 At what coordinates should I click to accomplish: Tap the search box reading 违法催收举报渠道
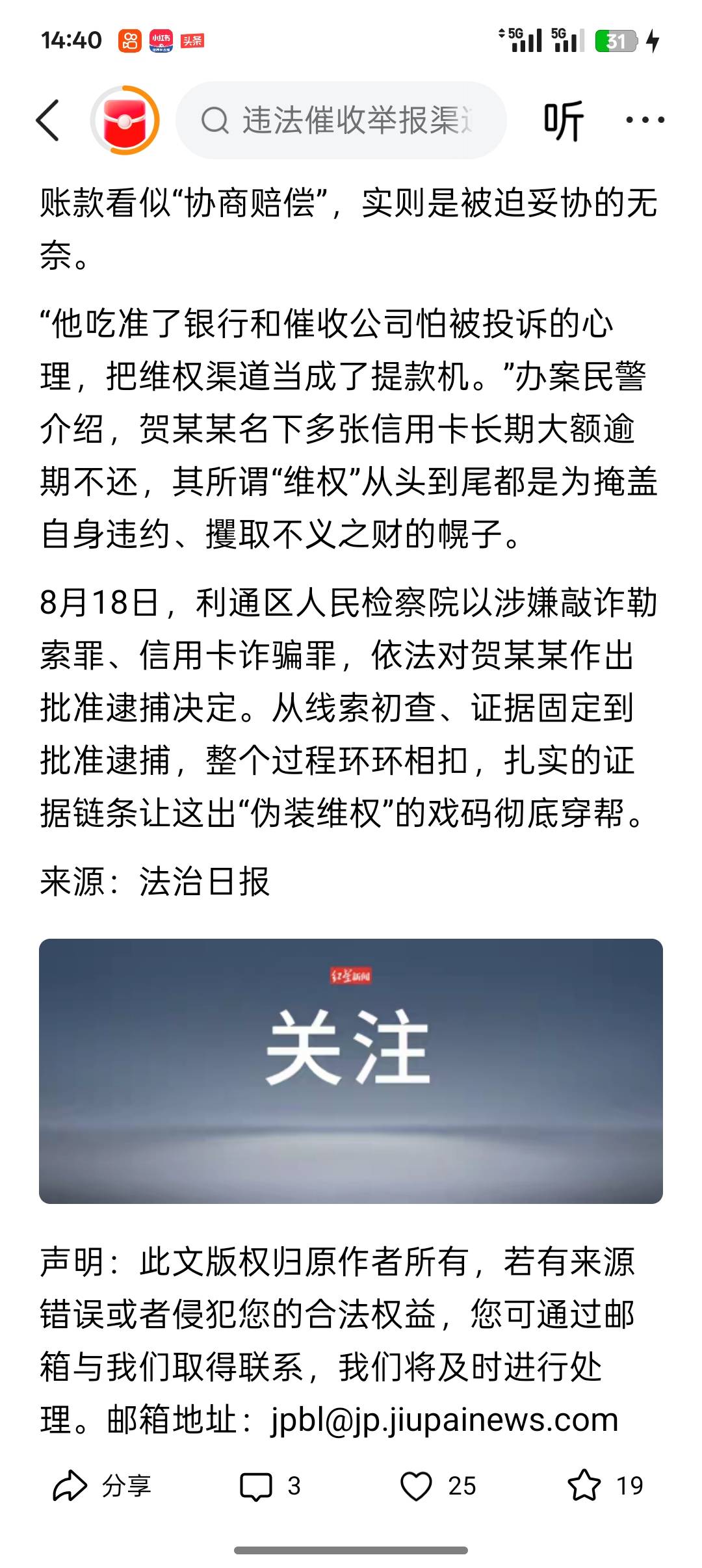tap(341, 120)
